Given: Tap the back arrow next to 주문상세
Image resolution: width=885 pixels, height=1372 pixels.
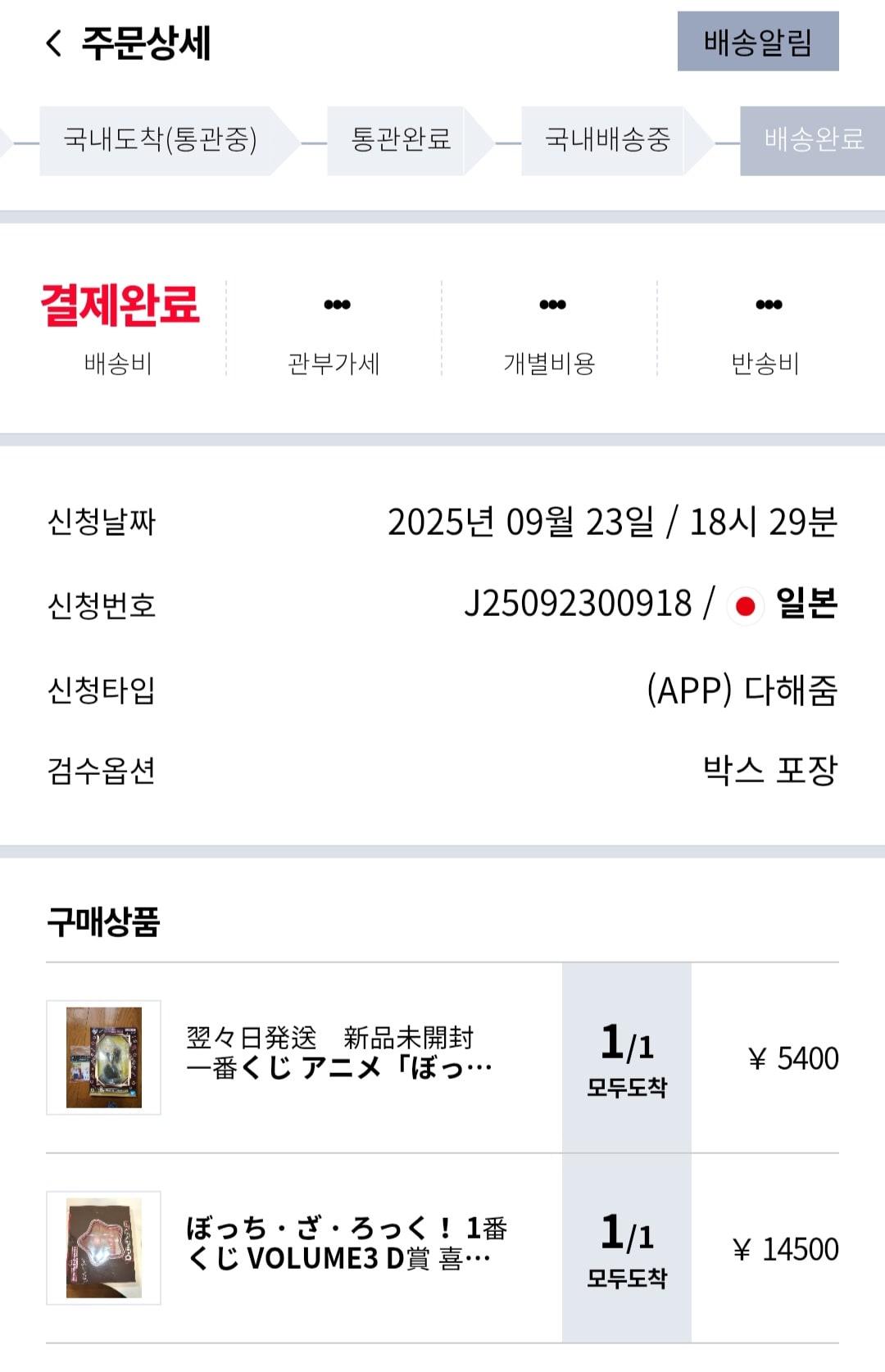Looking at the screenshot, I should [x=54, y=46].
